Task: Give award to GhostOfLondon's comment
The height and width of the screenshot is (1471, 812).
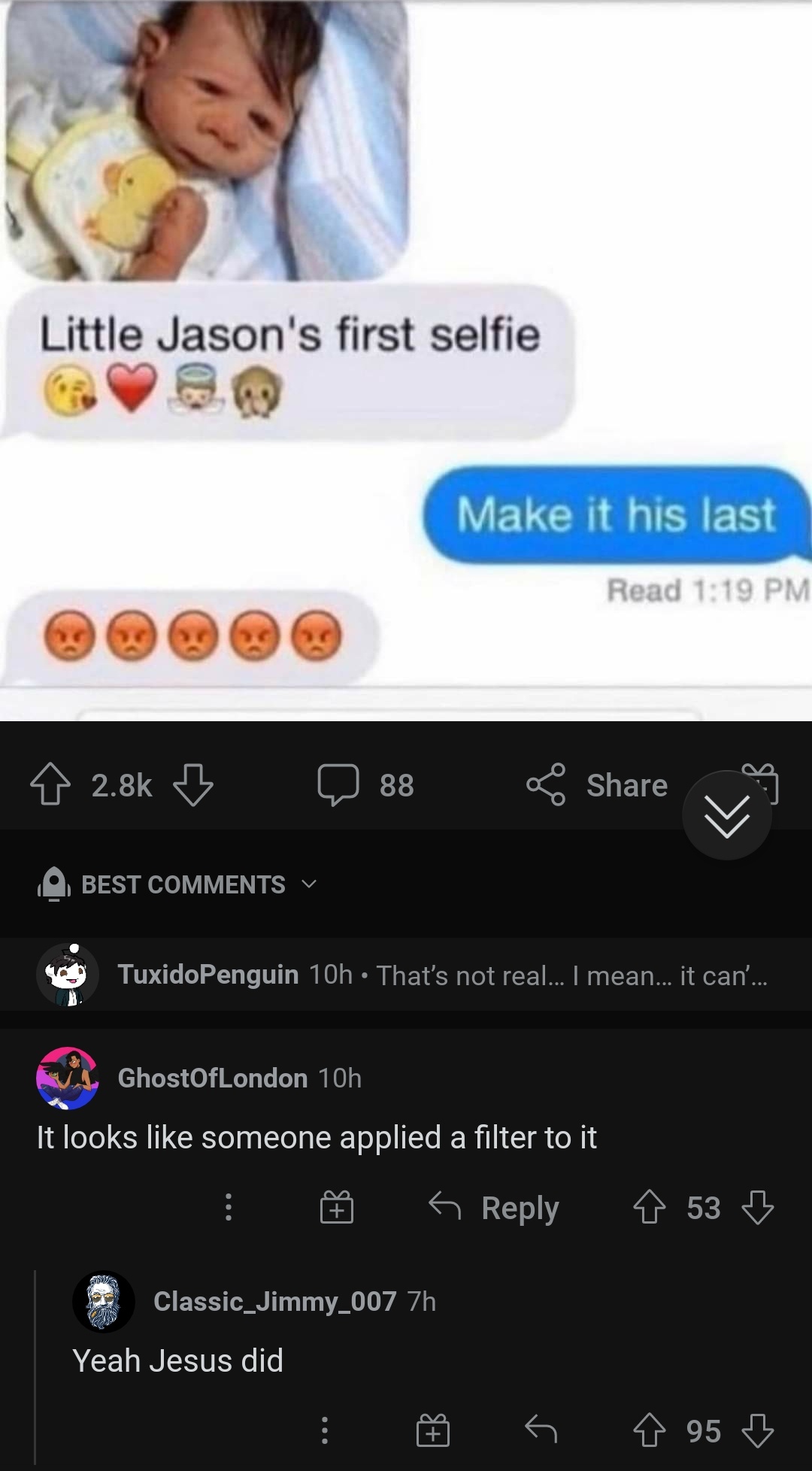Action: pos(337,1207)
